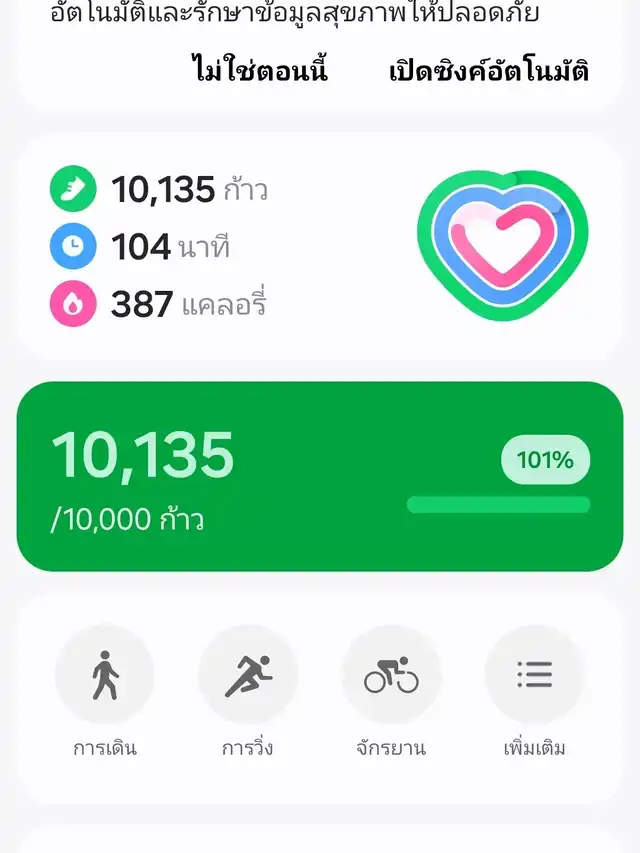640x853 pixels.
Task: Enable auto sync with เปิดซิงค์อัตโนมัติ
Action: (x=488, y=71)
